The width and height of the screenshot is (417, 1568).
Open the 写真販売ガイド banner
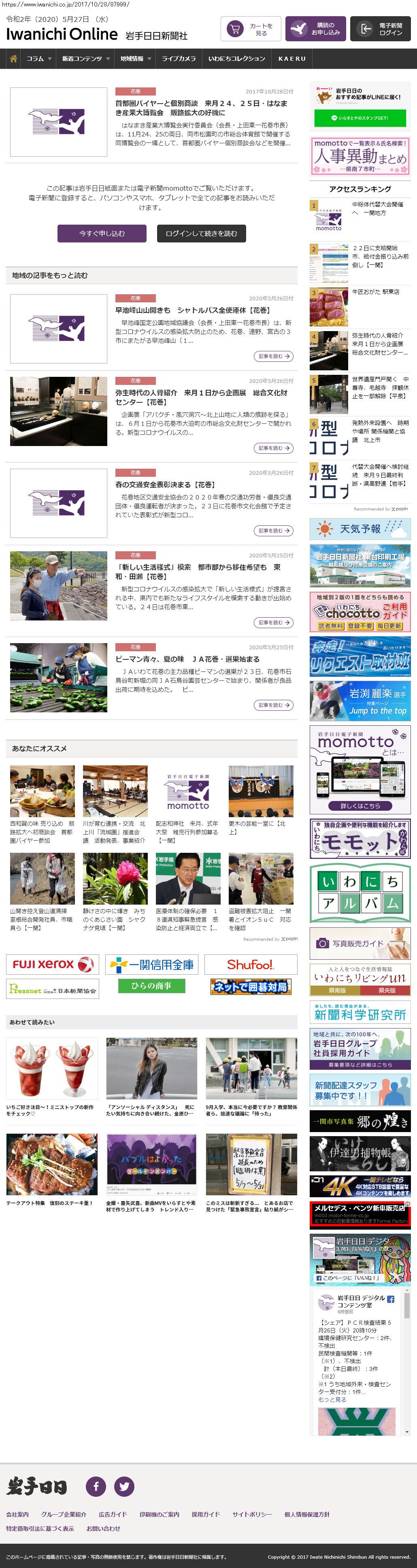pyautogui.click(x=360, y=943)
